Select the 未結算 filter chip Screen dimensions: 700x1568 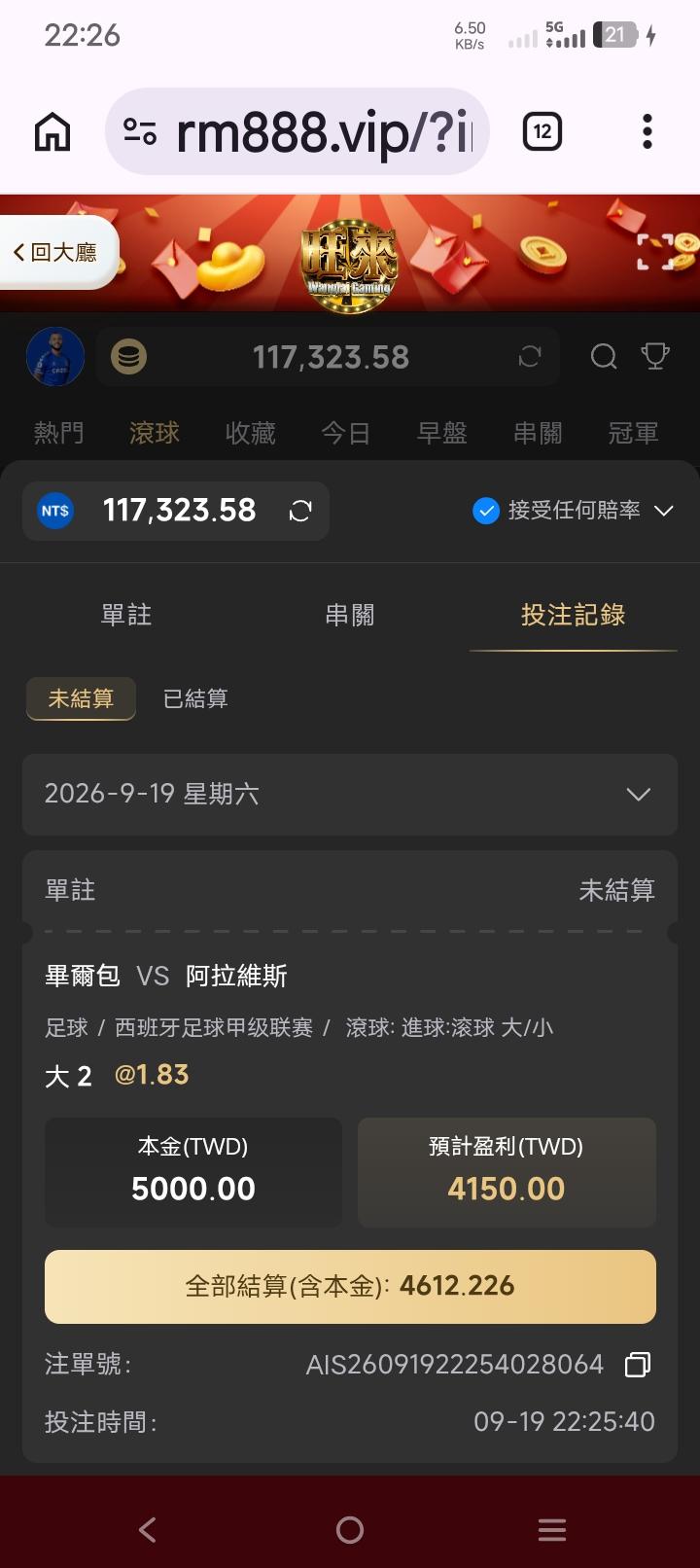[81, 698]
